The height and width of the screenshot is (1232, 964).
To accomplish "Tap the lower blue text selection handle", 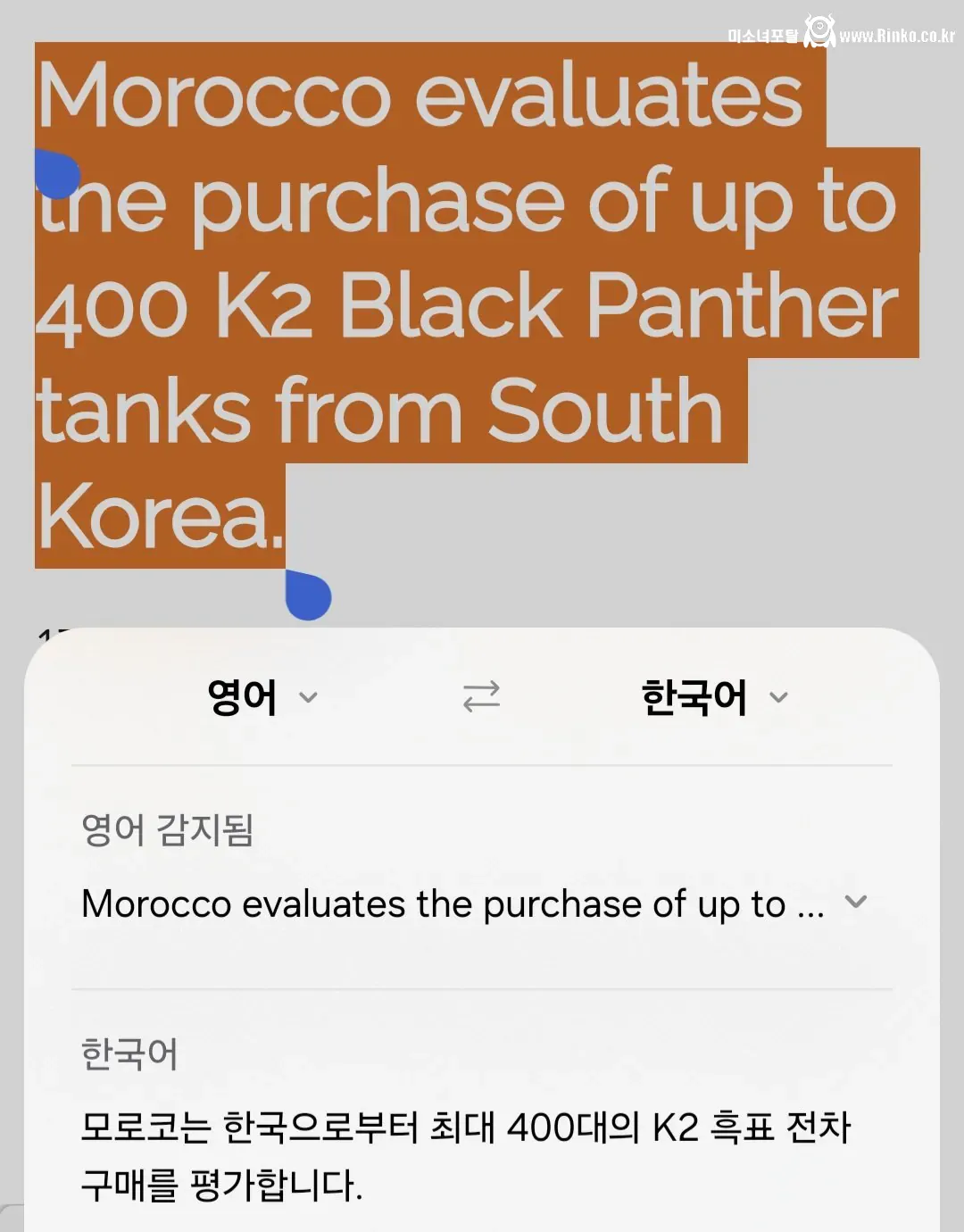I will click(308, 594).
